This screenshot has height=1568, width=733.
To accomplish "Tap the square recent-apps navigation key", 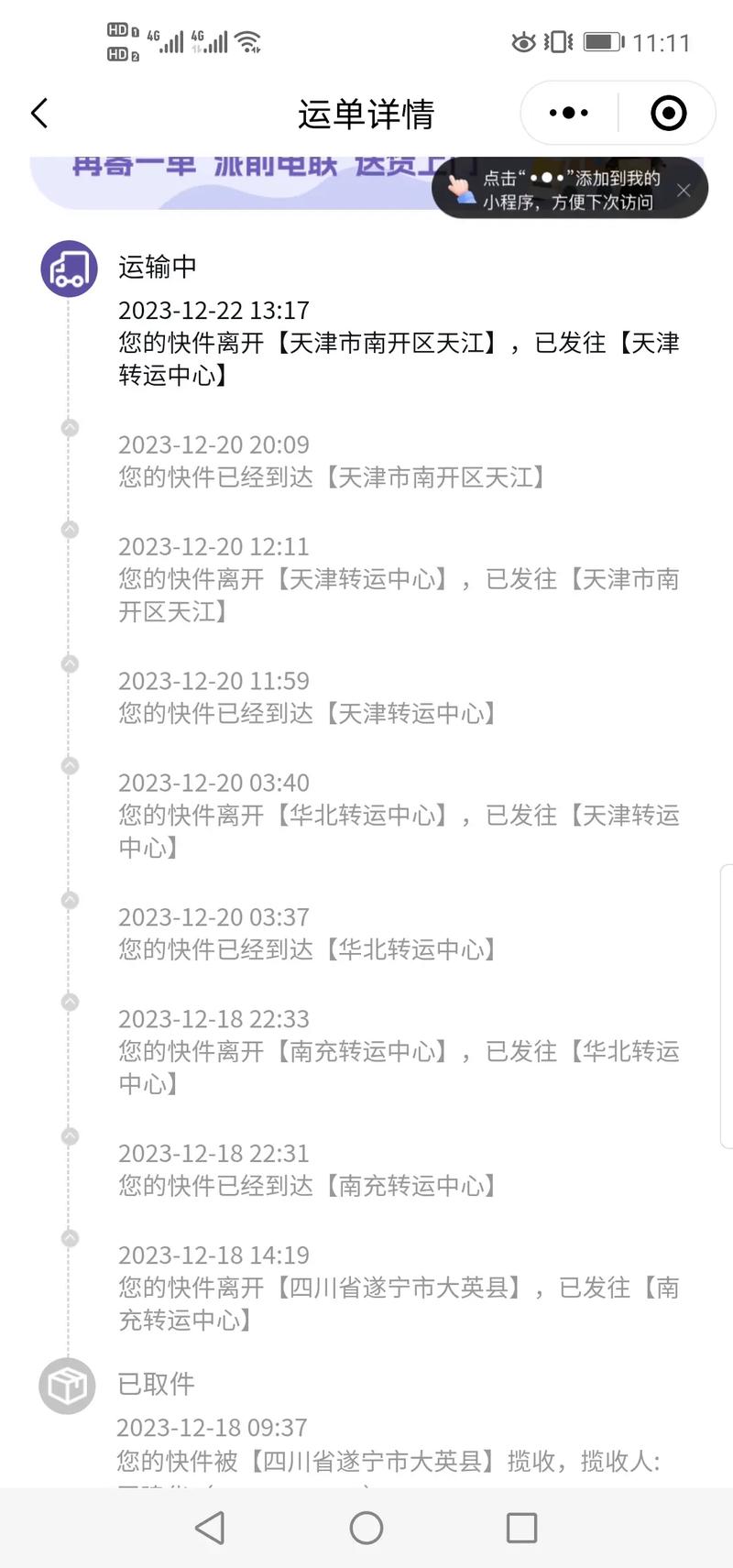I will (520, 1528).
